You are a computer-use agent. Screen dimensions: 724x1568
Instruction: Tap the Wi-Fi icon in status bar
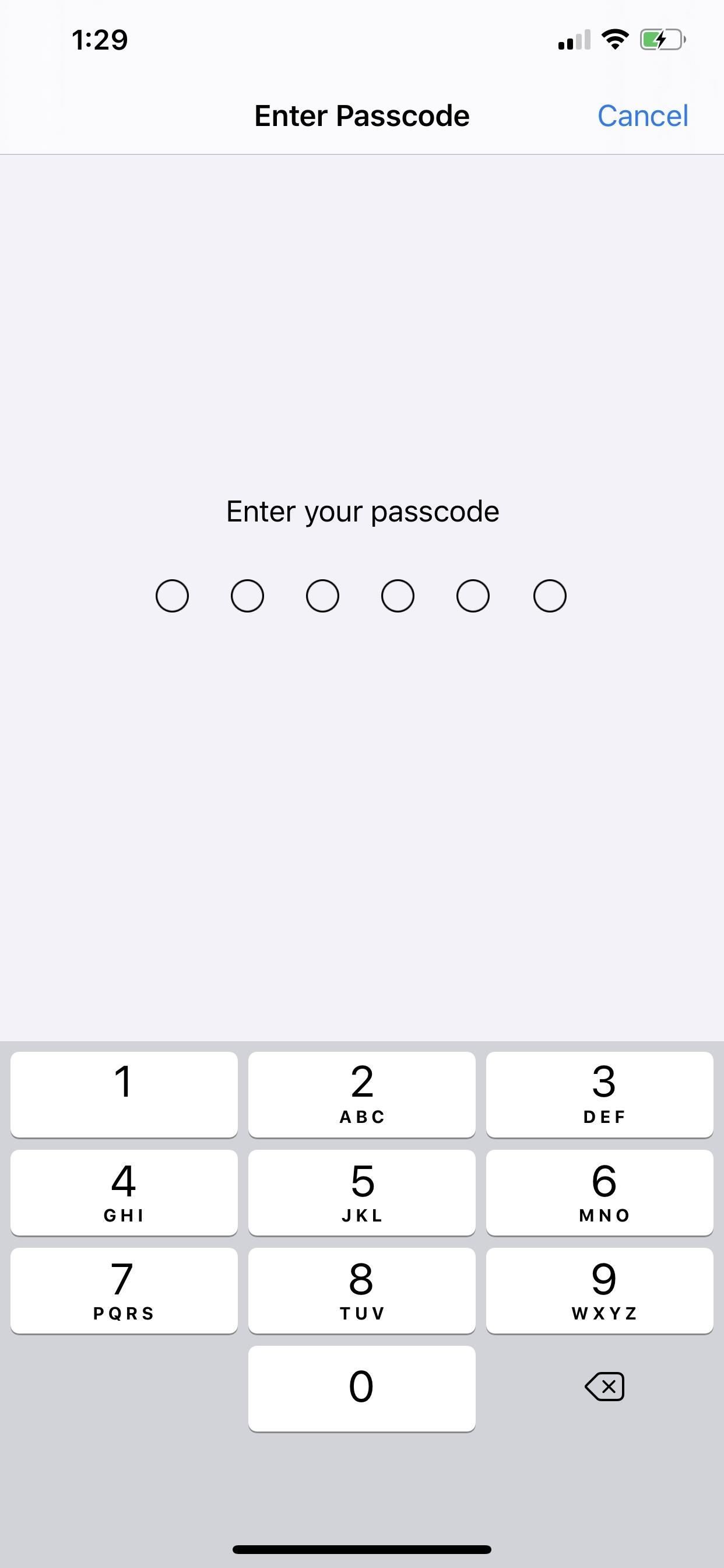[614, 40]
